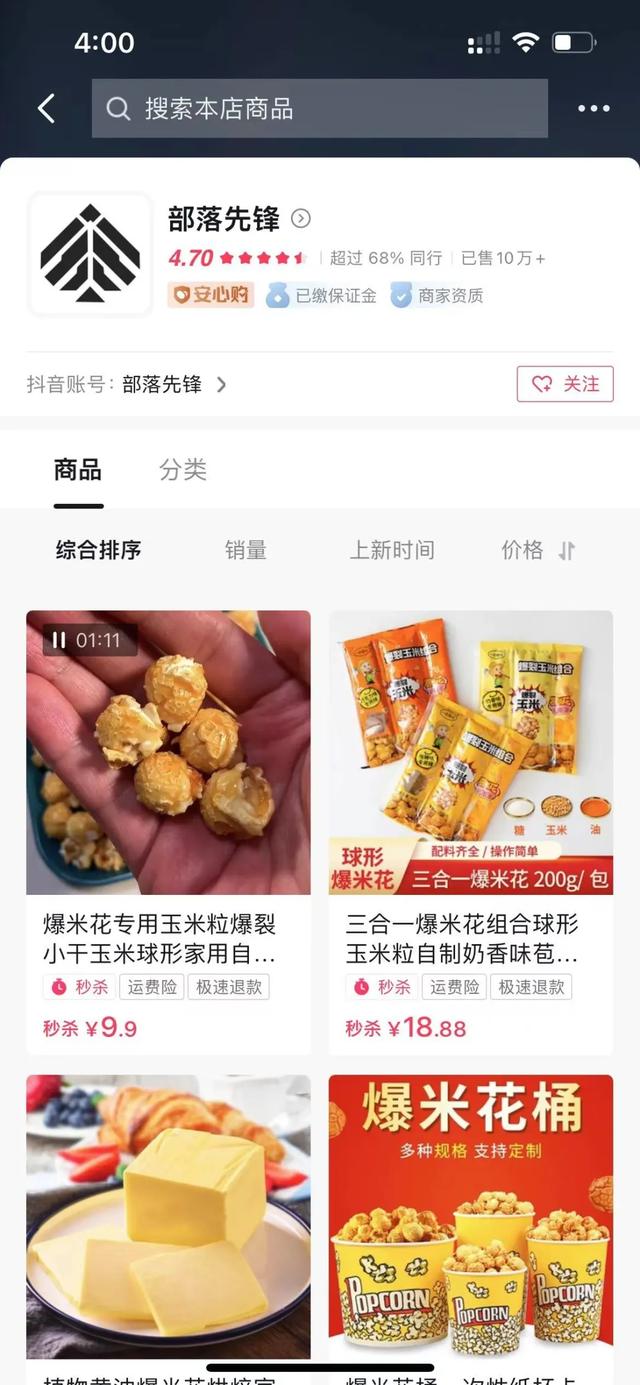Open the three-dot overflow menu
Screen dimensions: 640x1385
tap(593, 108)
